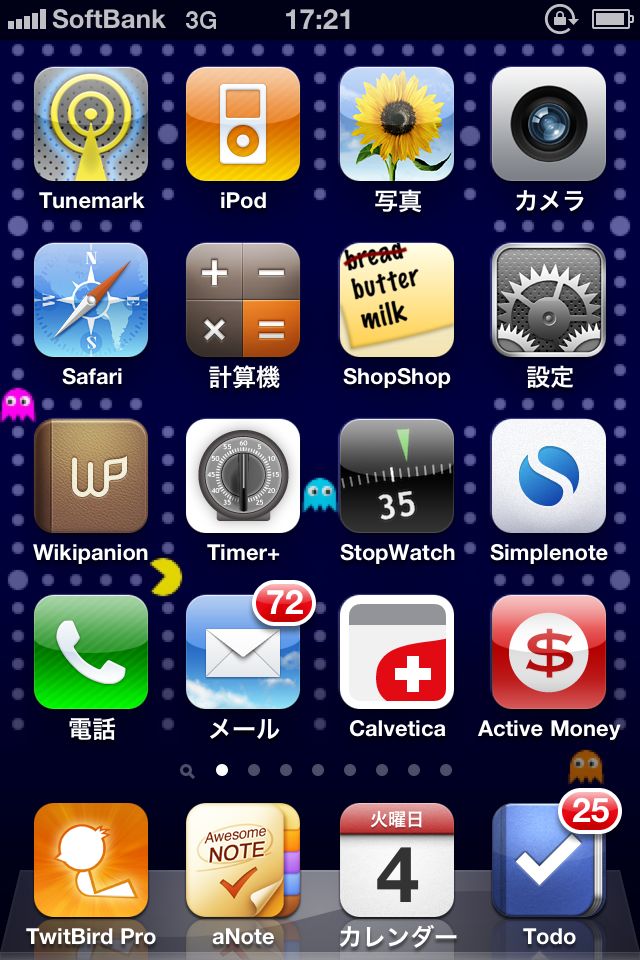Viewport: 640px width, 960px height.
Task: Launch the Calvetica calendar app
Action: 397,652
